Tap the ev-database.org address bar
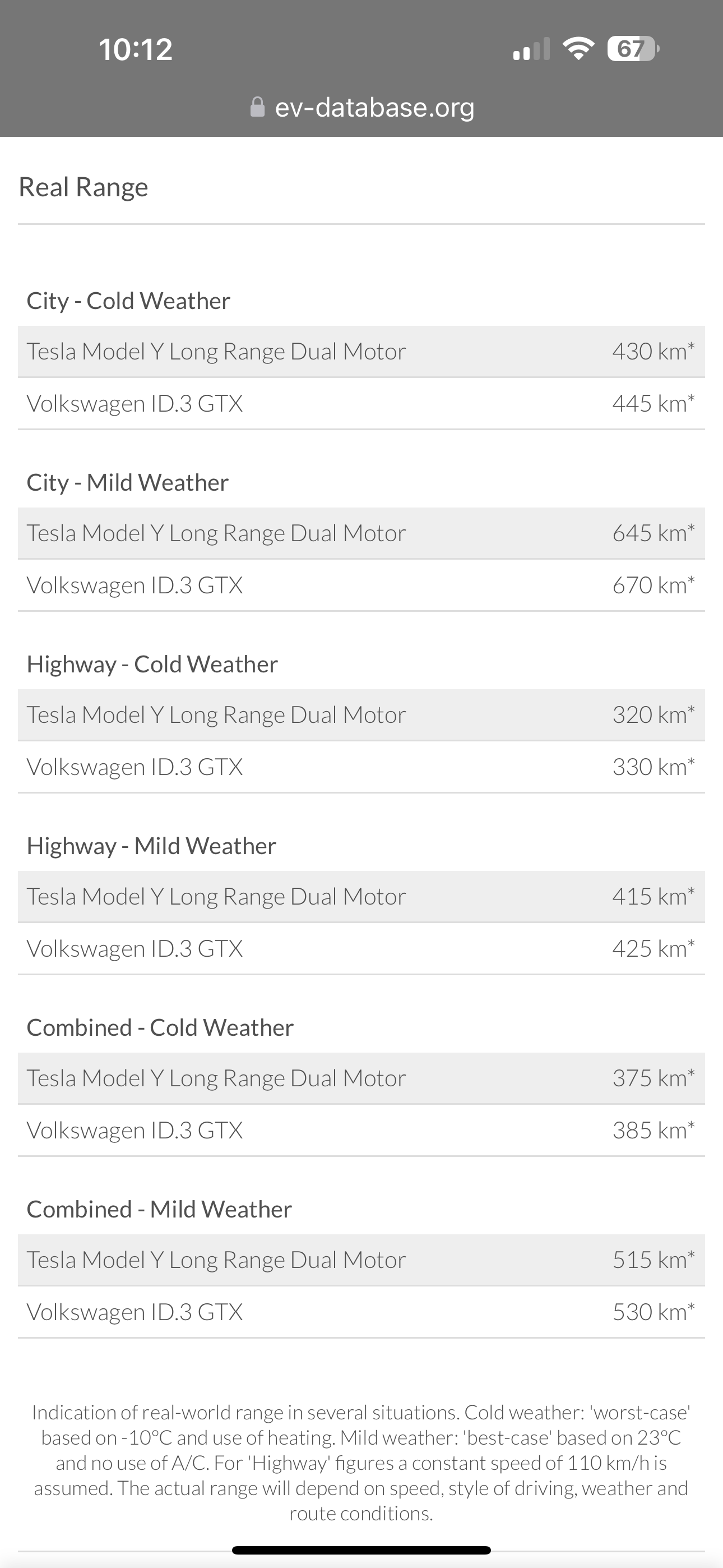 [x=363, y=108]
